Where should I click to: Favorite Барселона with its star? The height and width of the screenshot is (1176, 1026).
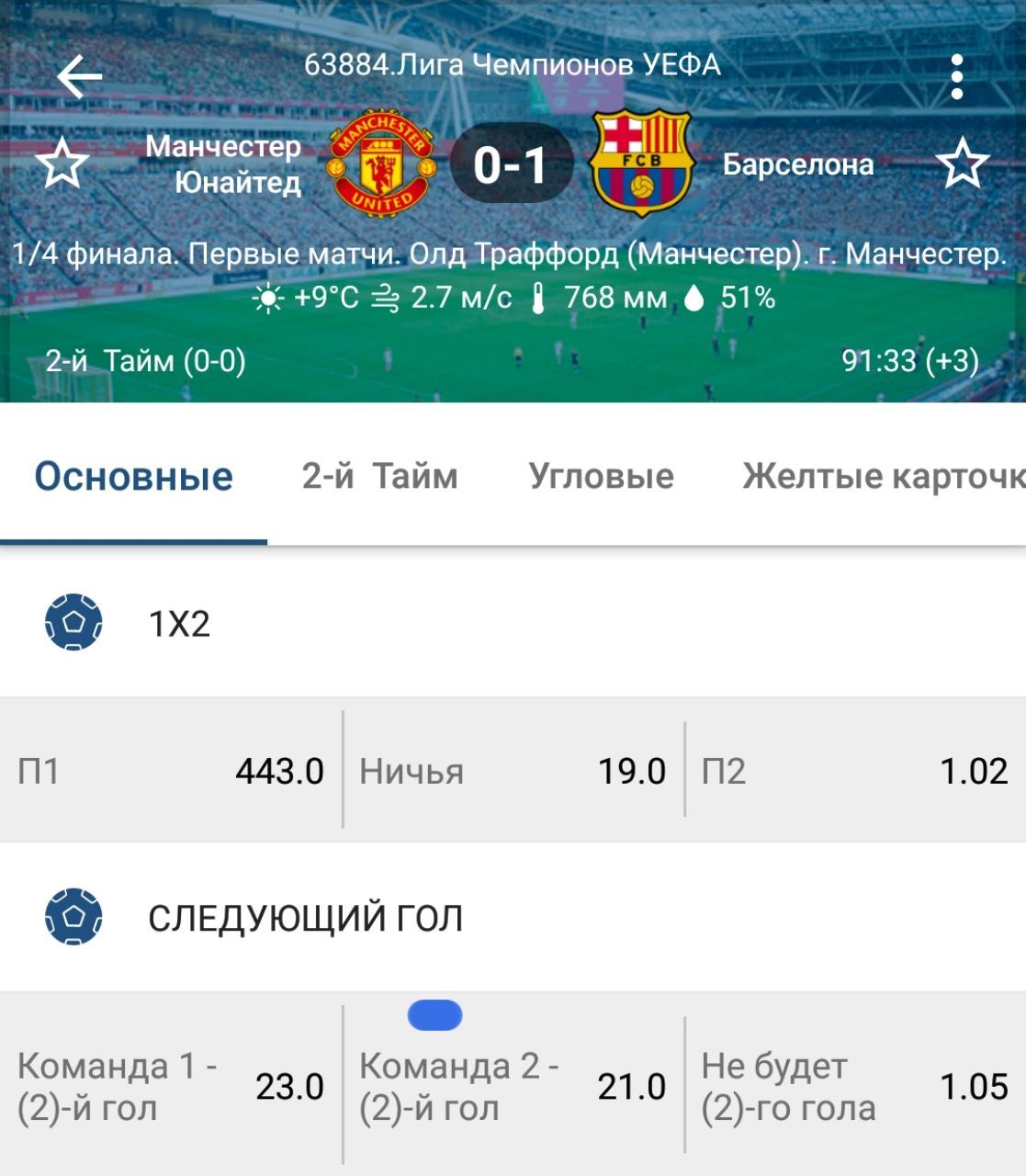coord(962,164)
